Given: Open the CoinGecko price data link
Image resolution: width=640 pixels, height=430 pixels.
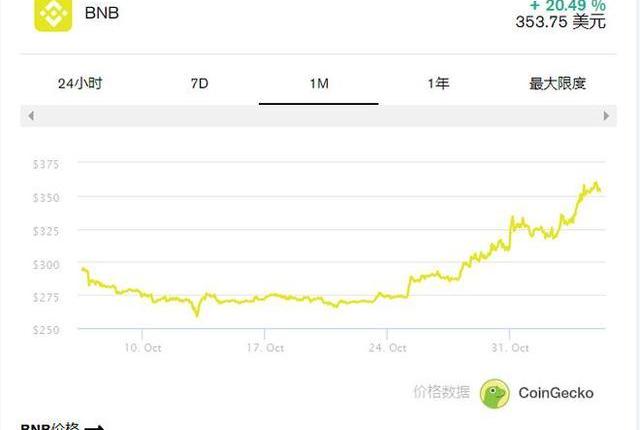Looking at the screenshot, I should (537, 393).
